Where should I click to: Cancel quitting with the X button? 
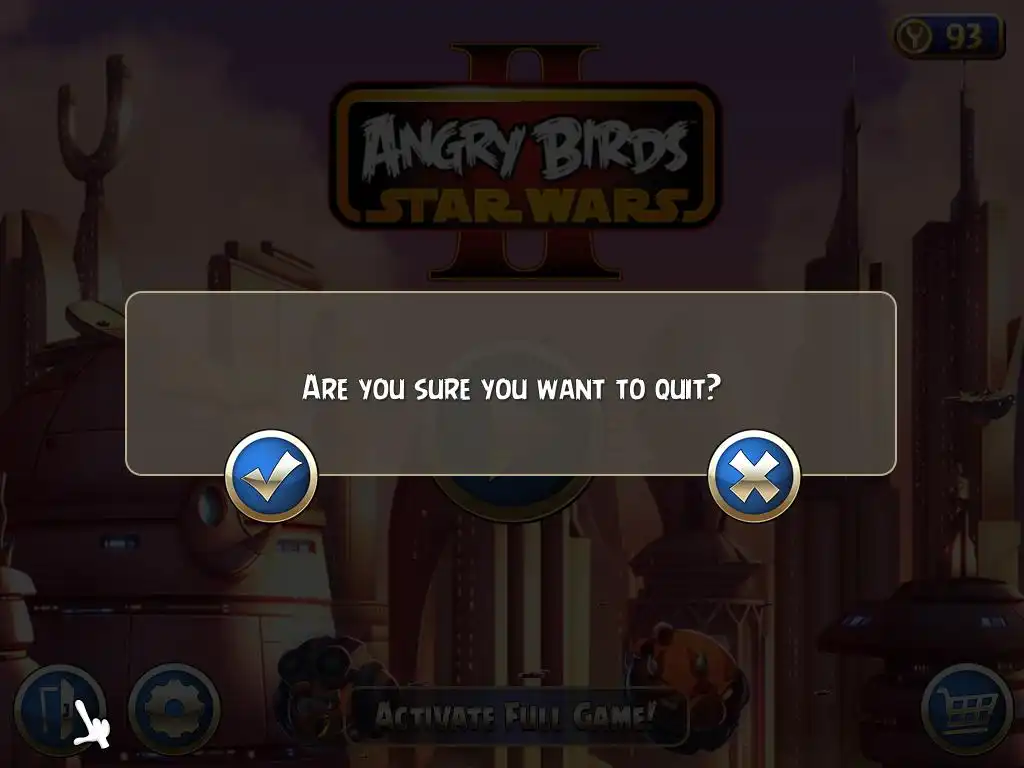coord(754,477)
